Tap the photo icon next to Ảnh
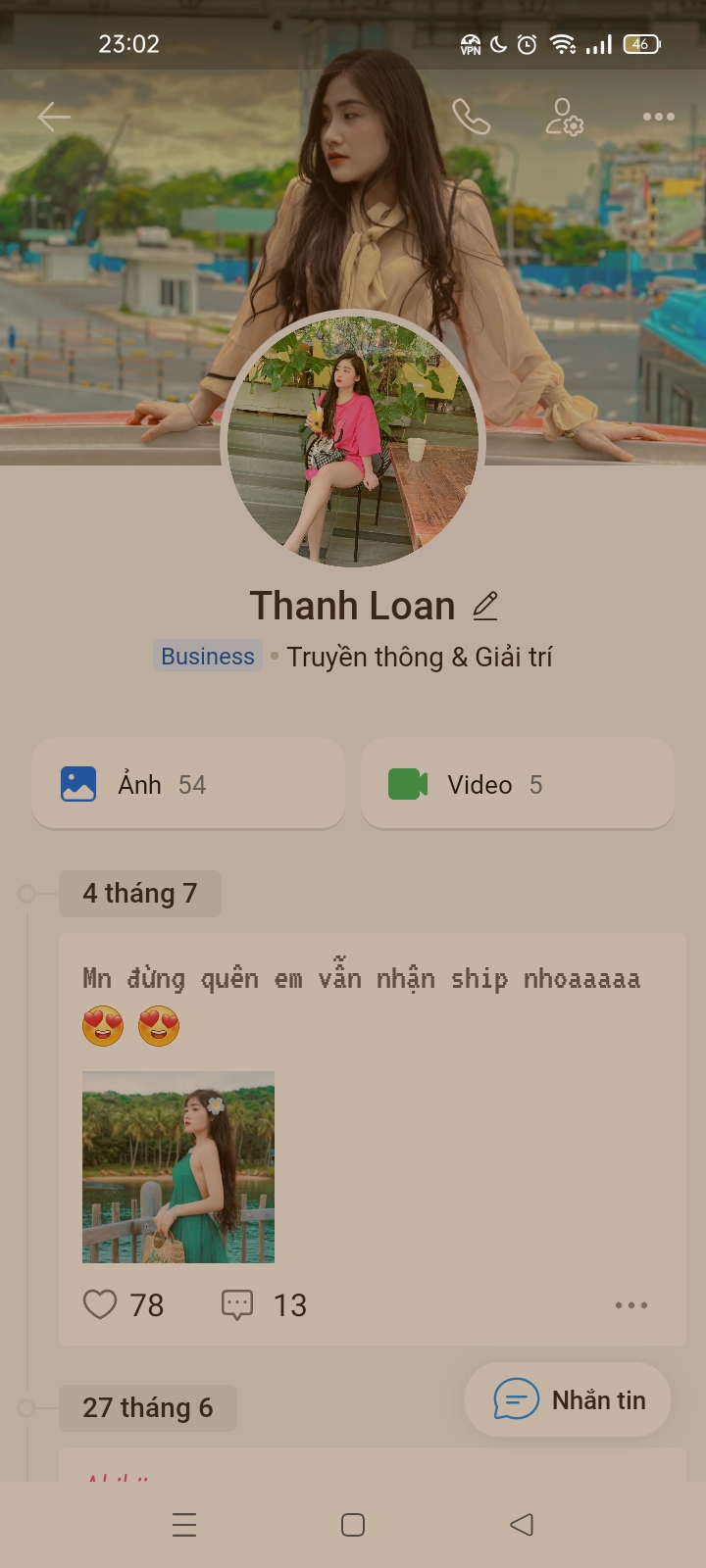706x1568 pixels. click(80, 784)
